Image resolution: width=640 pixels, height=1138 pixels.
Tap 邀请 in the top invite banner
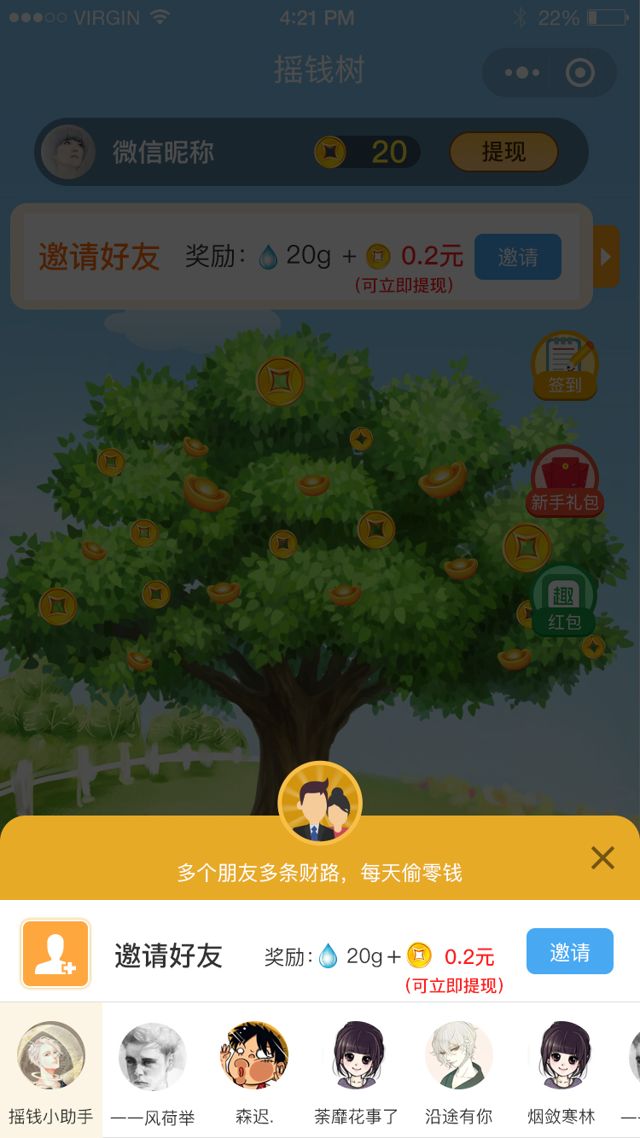pos(517,257)
